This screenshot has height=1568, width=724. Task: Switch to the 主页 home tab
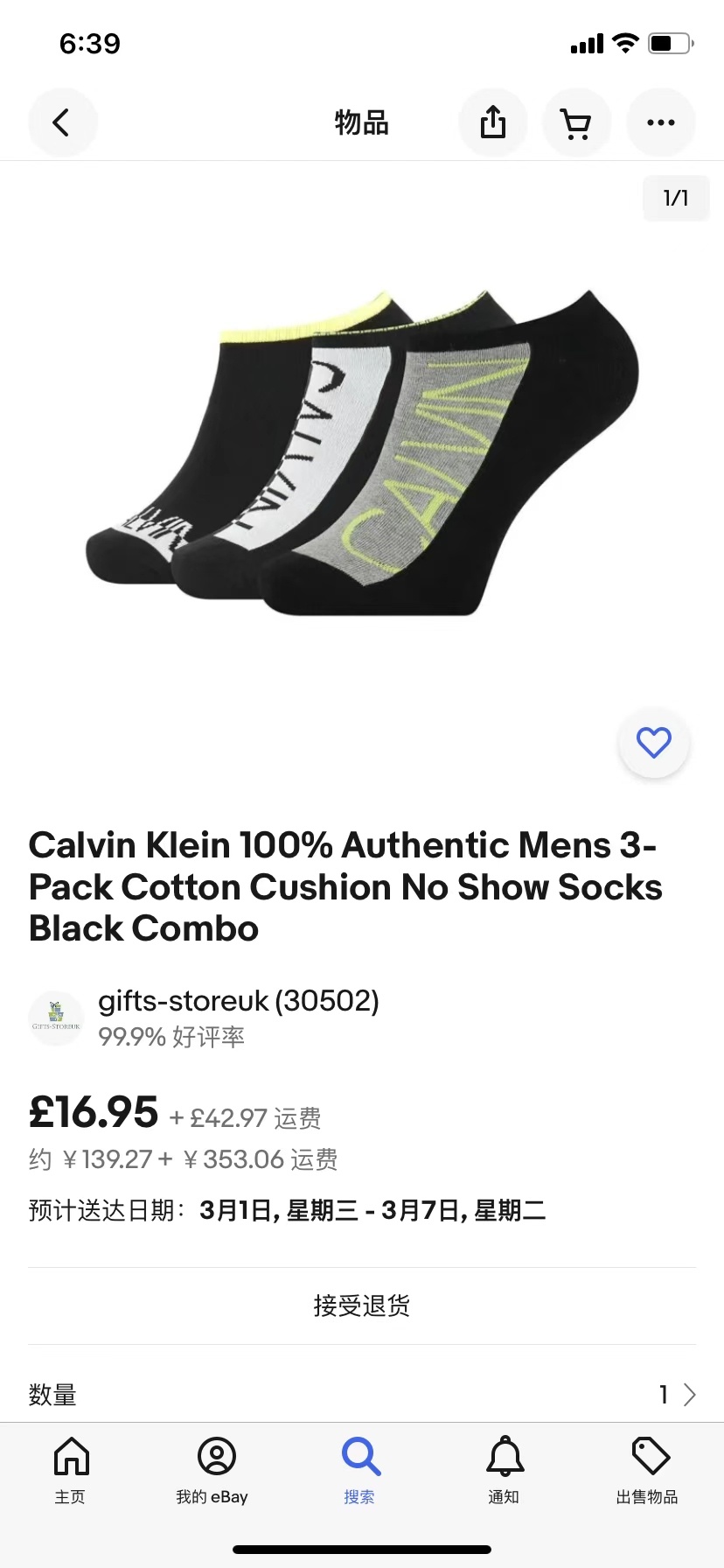pyautogui.click(x=71, y=1470)
